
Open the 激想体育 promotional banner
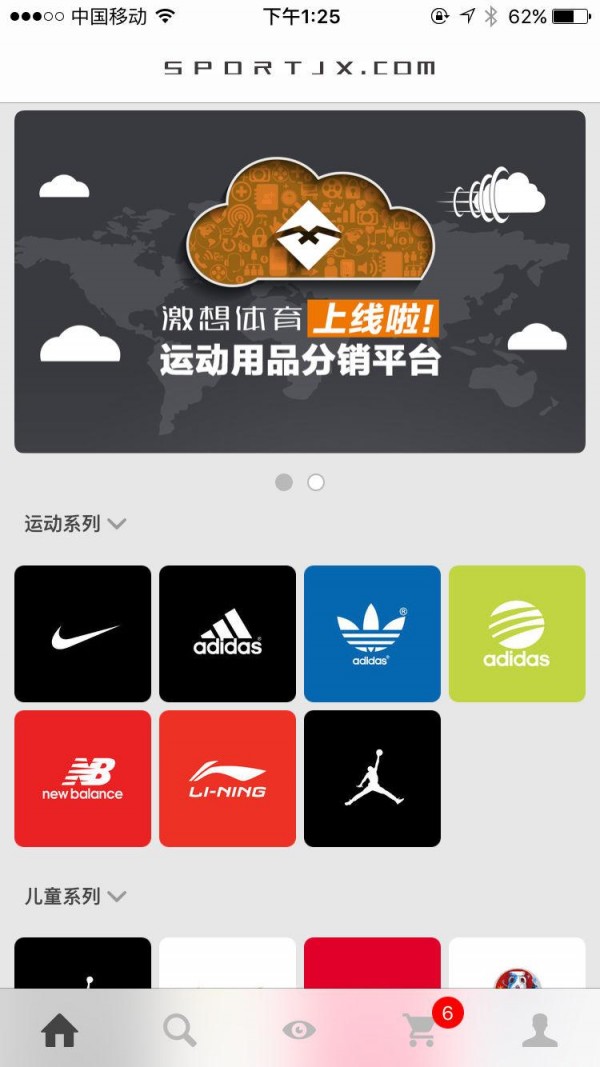pos(300,282)
